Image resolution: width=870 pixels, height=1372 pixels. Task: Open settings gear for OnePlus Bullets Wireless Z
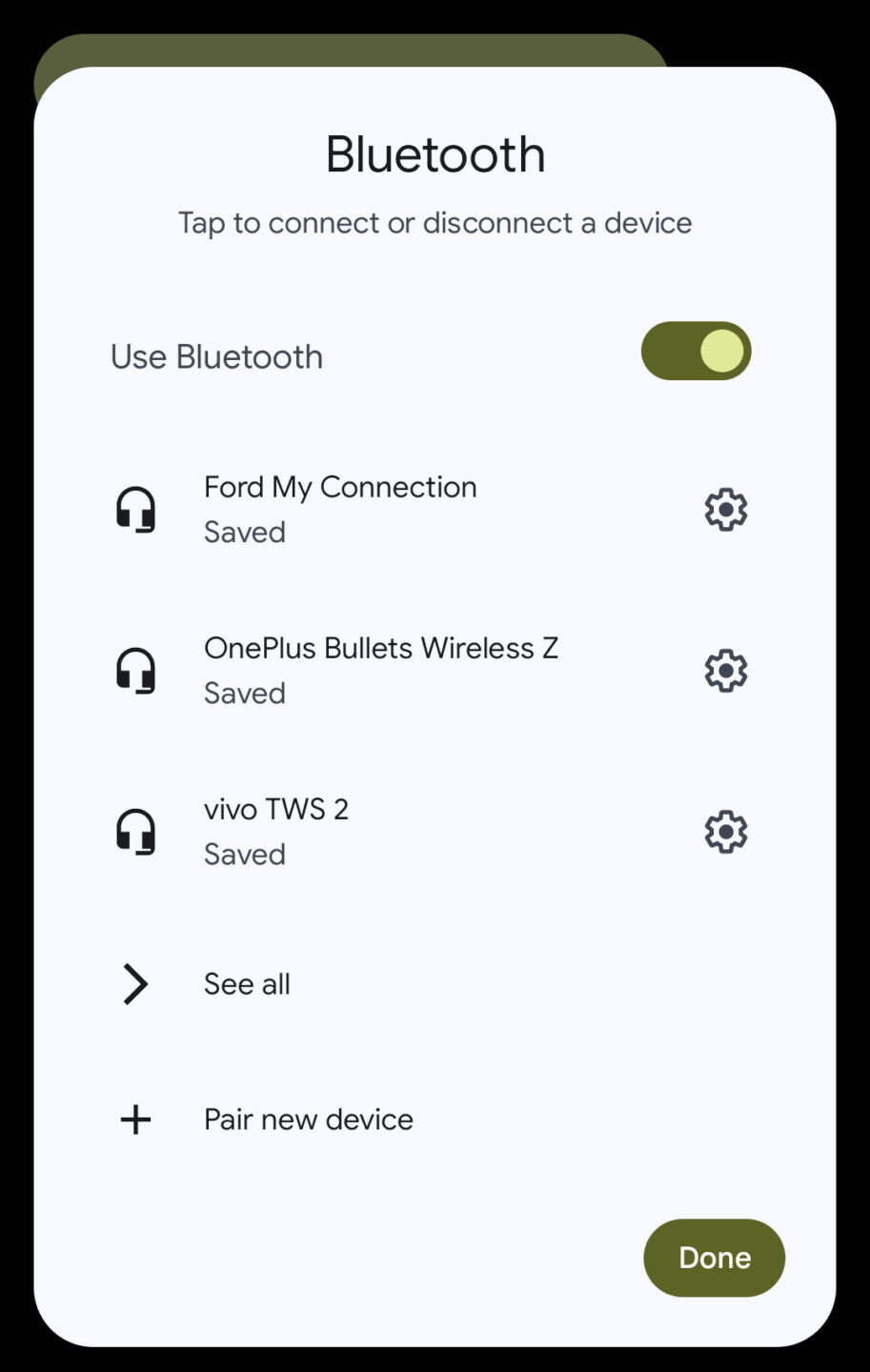click(x=724, y=670)
